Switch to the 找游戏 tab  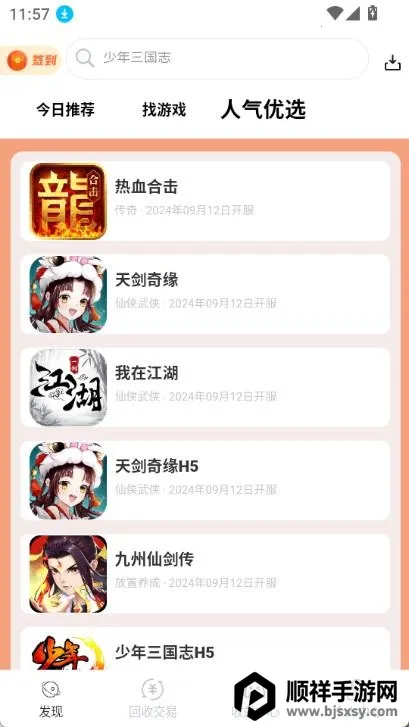tap(164, 110)
